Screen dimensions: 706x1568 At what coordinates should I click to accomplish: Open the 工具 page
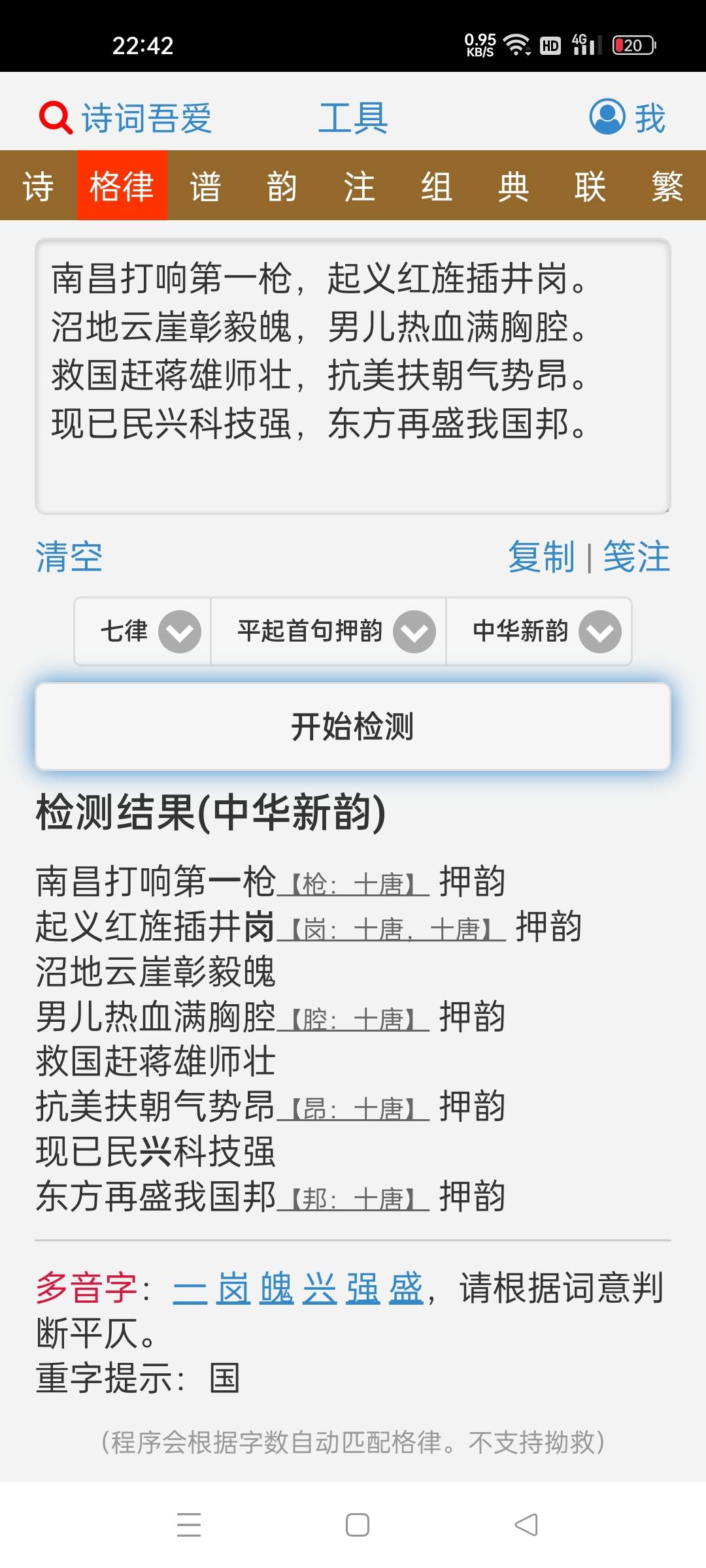coord(353,118)
